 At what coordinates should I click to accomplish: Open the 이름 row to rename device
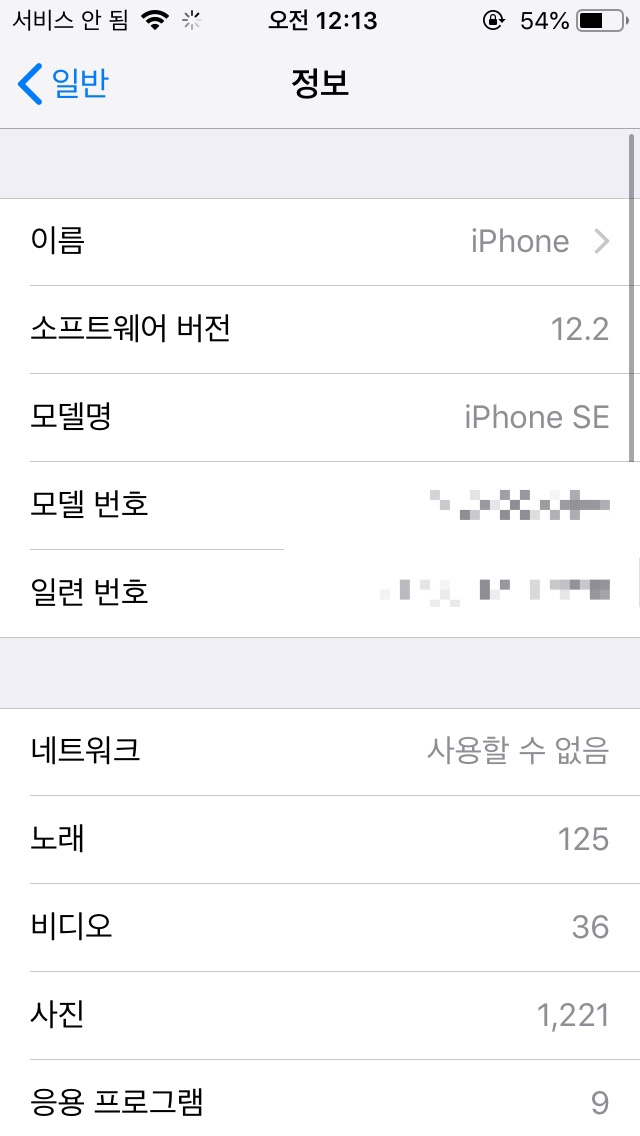tap(320, 241)
